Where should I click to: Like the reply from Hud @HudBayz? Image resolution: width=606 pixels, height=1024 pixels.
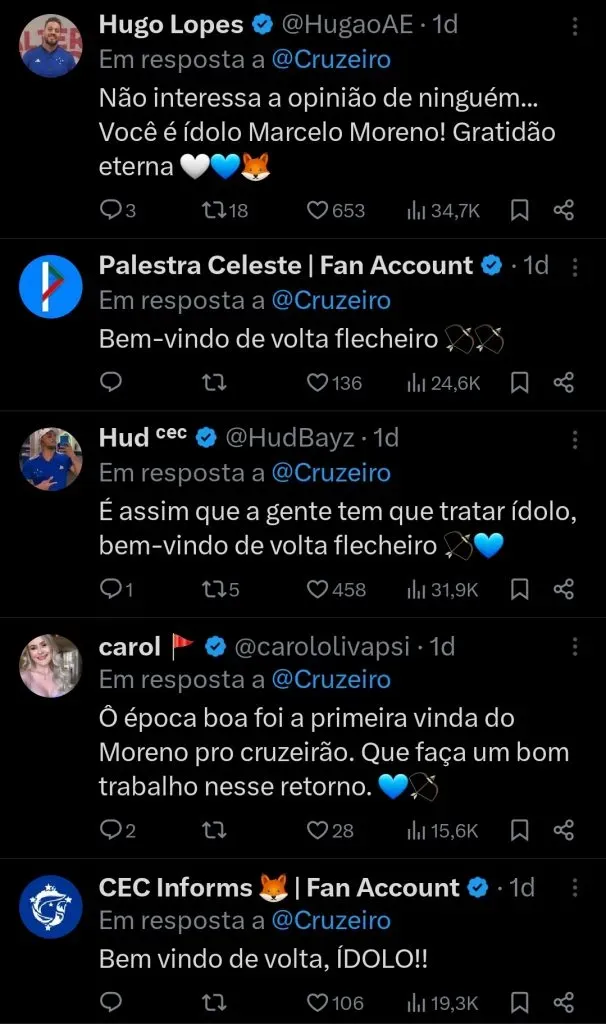tap(317, 590)
